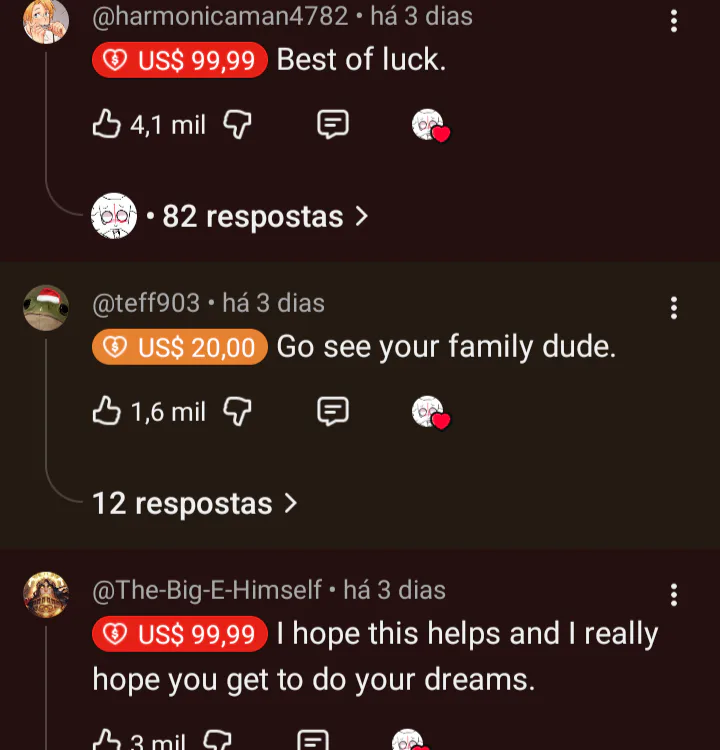Open harmonicaman4782's profile picture
This screenshot has width=720, height=750.
[46, 21]
